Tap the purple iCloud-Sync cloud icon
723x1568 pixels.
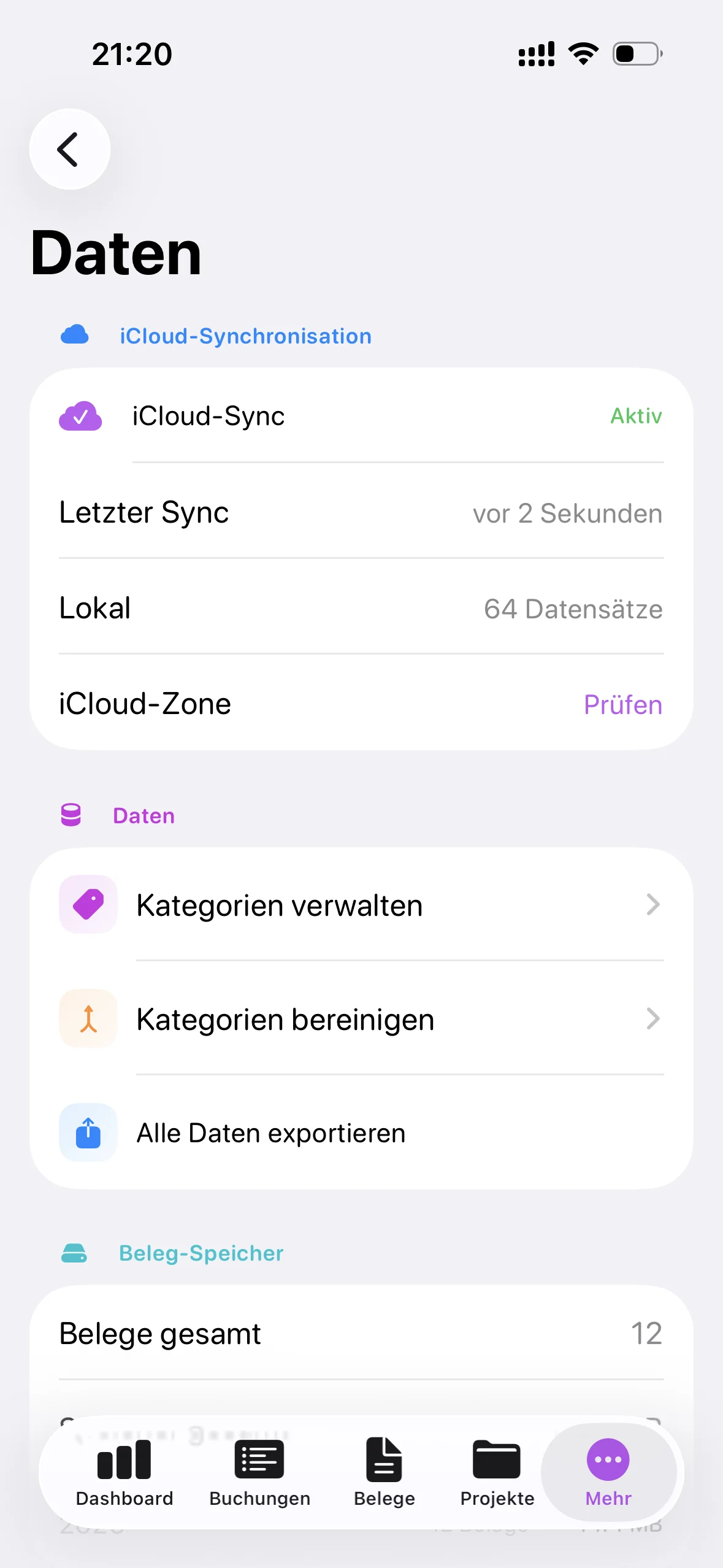point(80,417)
